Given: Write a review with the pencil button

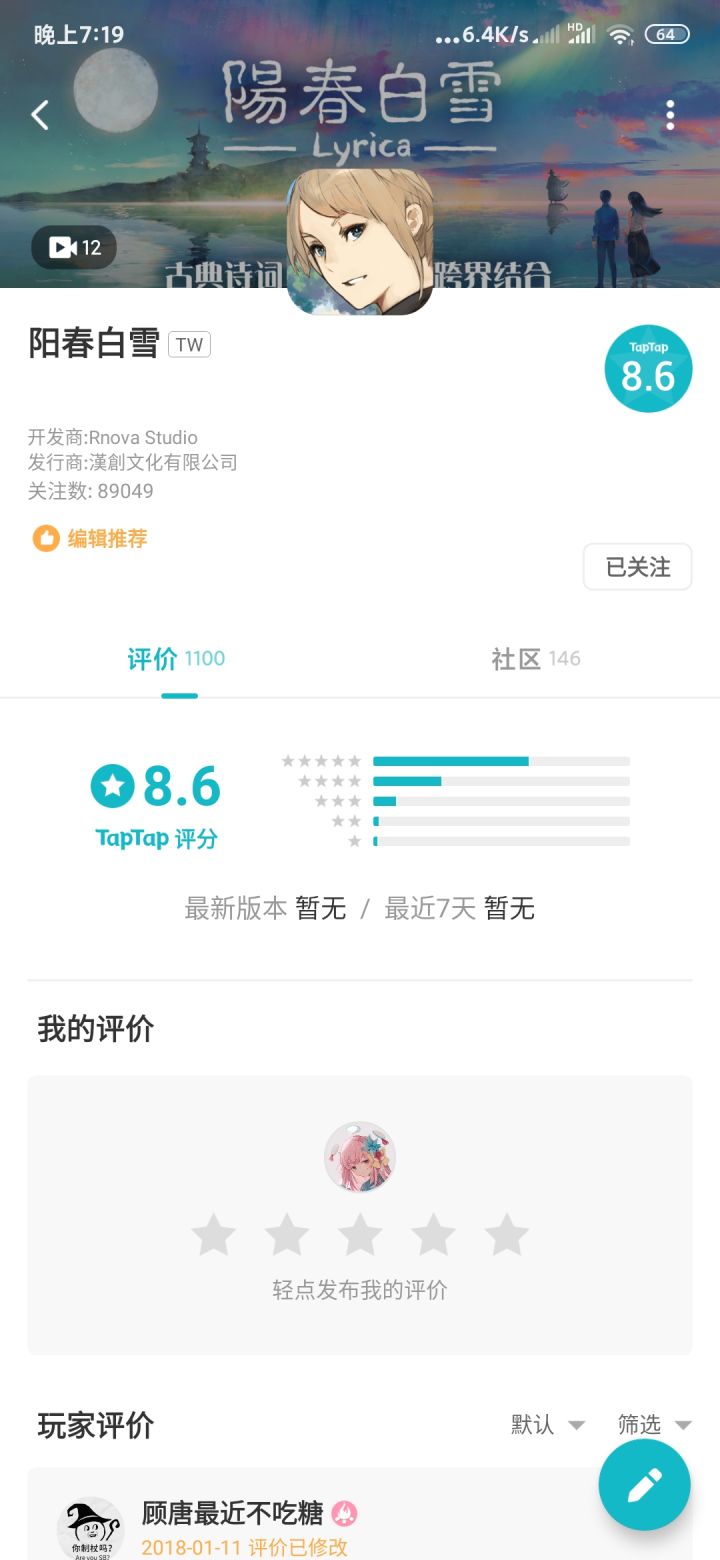Looking at the screenshot, I should pos(644,1485).
